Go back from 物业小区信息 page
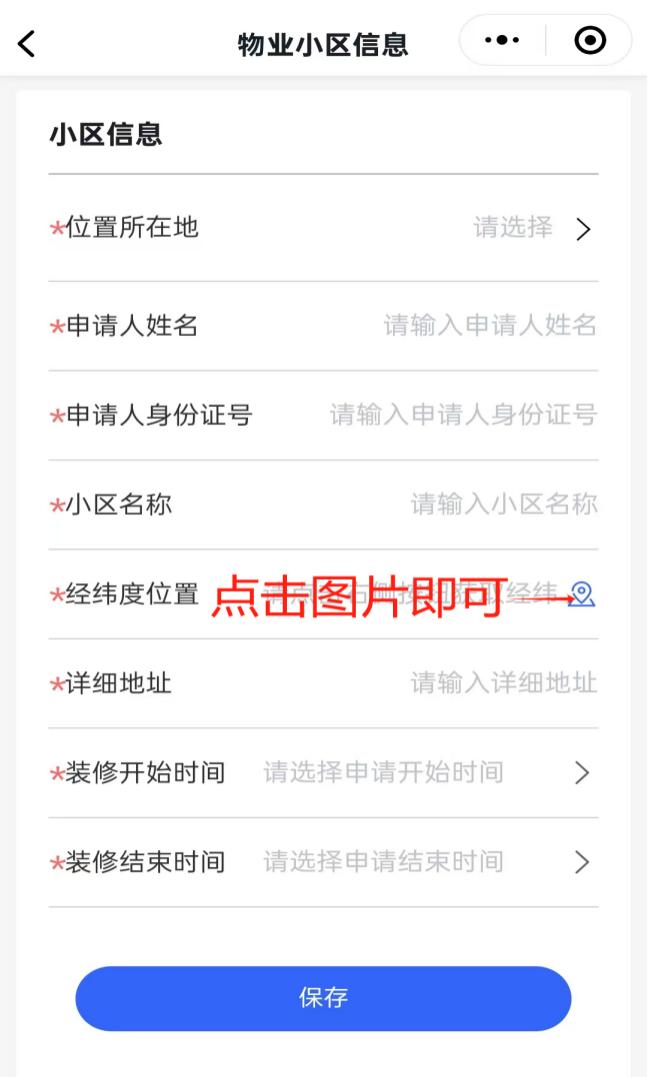The height and width of the screenshot is (1077, 648). pos(27,43)
